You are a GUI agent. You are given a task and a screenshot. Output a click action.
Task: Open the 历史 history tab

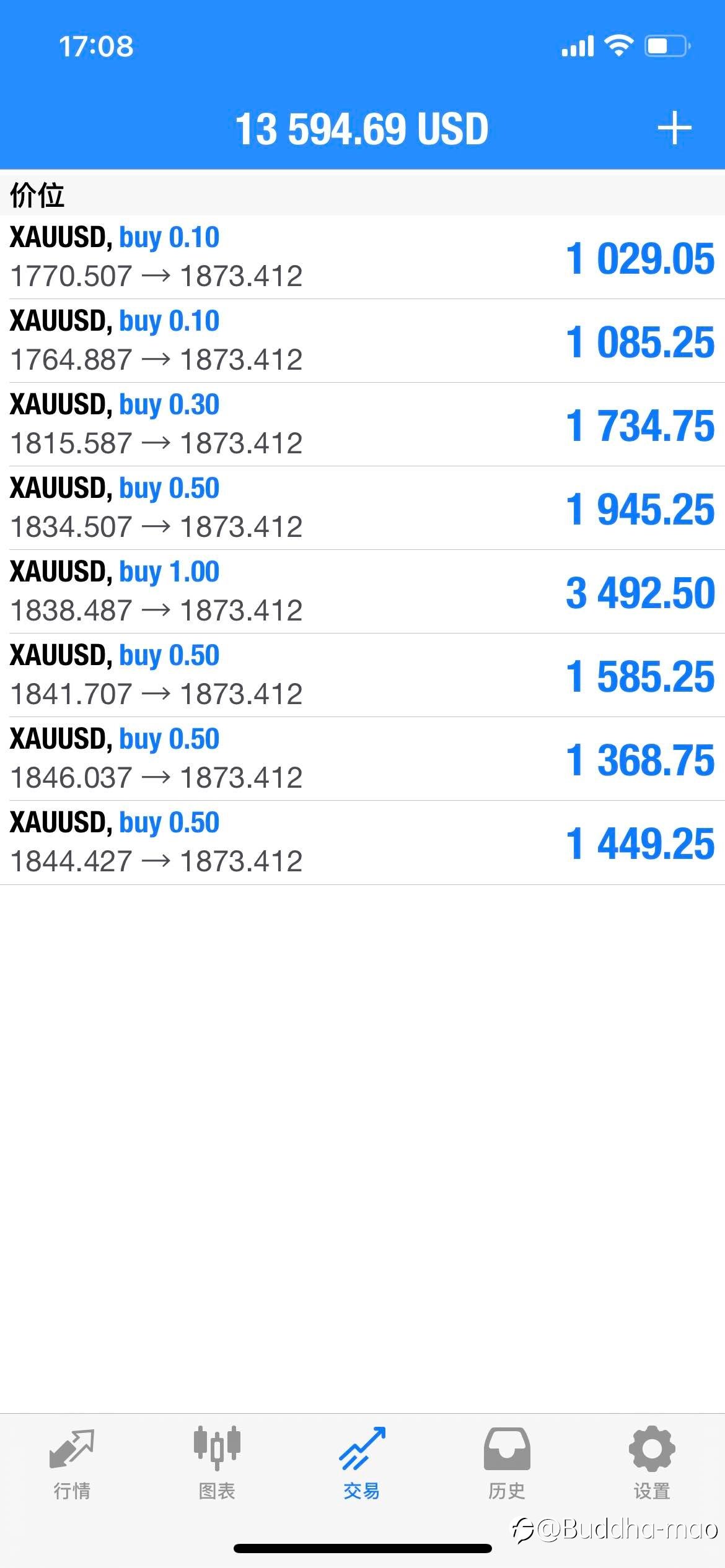tap(507, 1464)
